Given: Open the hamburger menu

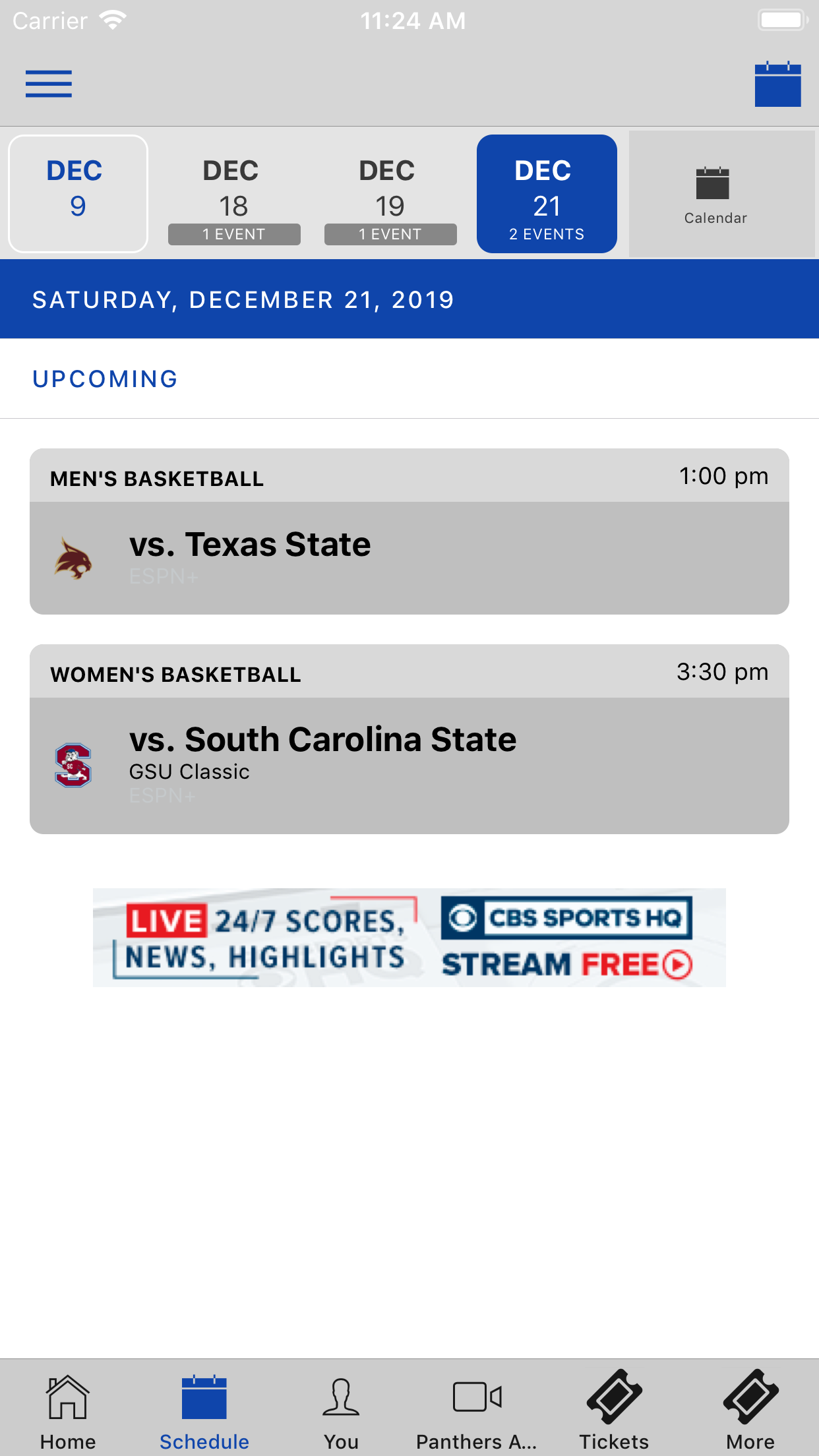Looking at the screenshot, I should point(49,84).
